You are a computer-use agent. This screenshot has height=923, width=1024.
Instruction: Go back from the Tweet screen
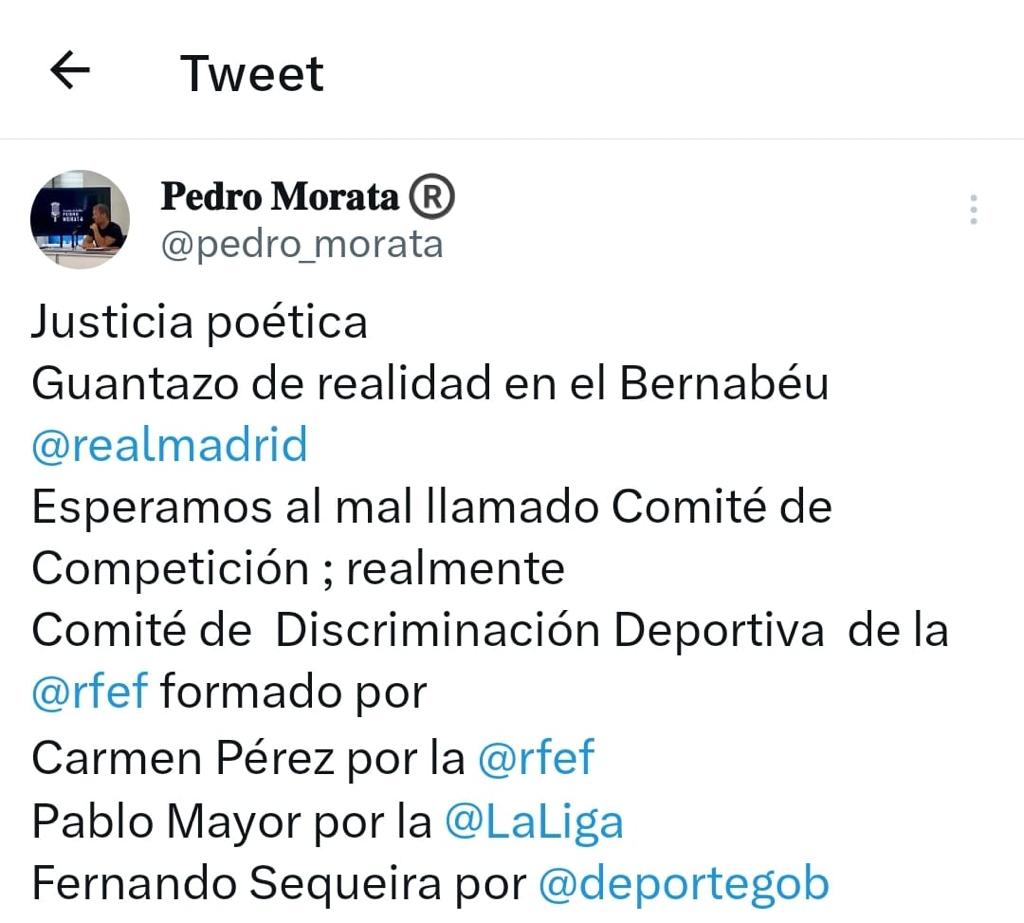[70, 71]
